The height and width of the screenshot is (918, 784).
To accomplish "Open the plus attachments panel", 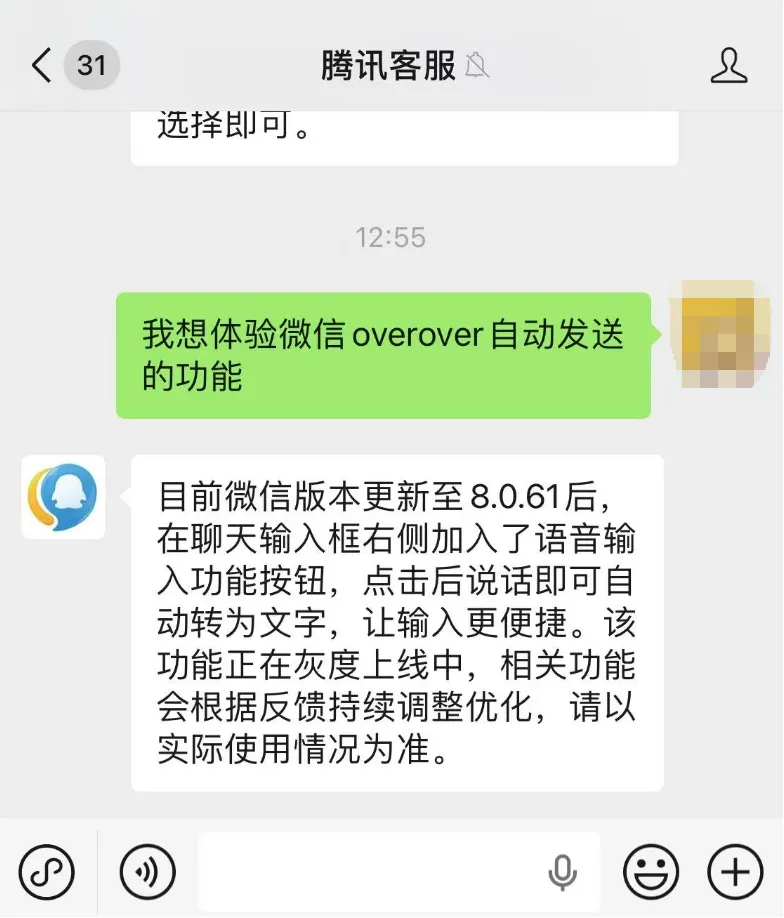I will coord(735,872).
